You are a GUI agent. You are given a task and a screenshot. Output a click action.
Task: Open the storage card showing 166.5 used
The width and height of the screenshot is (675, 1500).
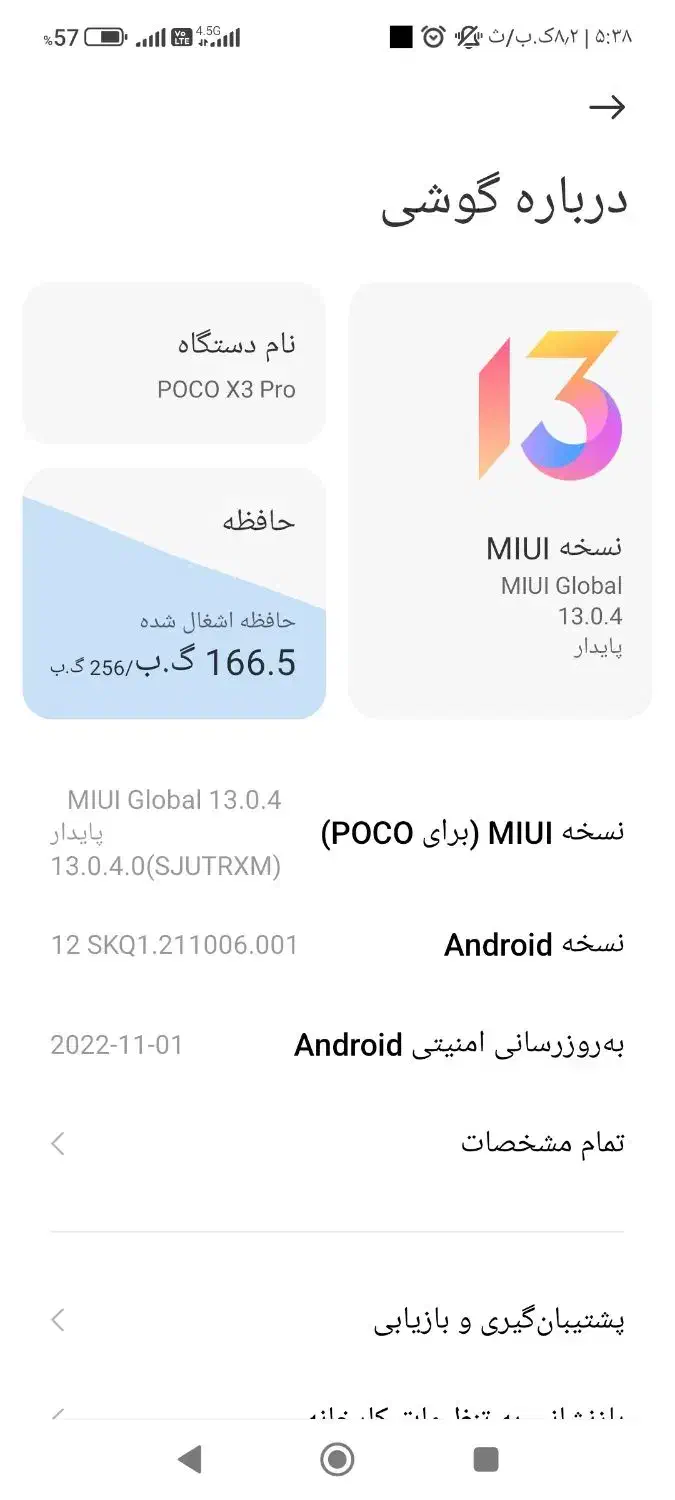coord(174,593)
